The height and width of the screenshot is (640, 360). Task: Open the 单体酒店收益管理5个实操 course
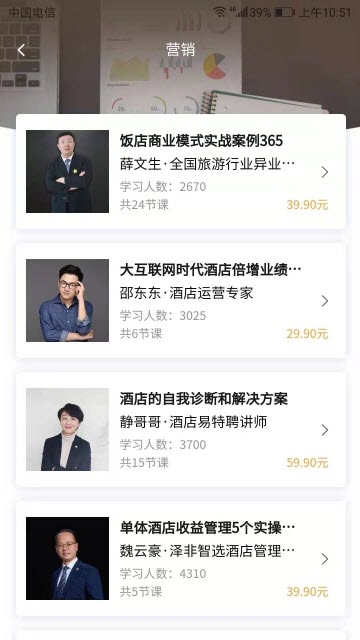pos(180,558)
